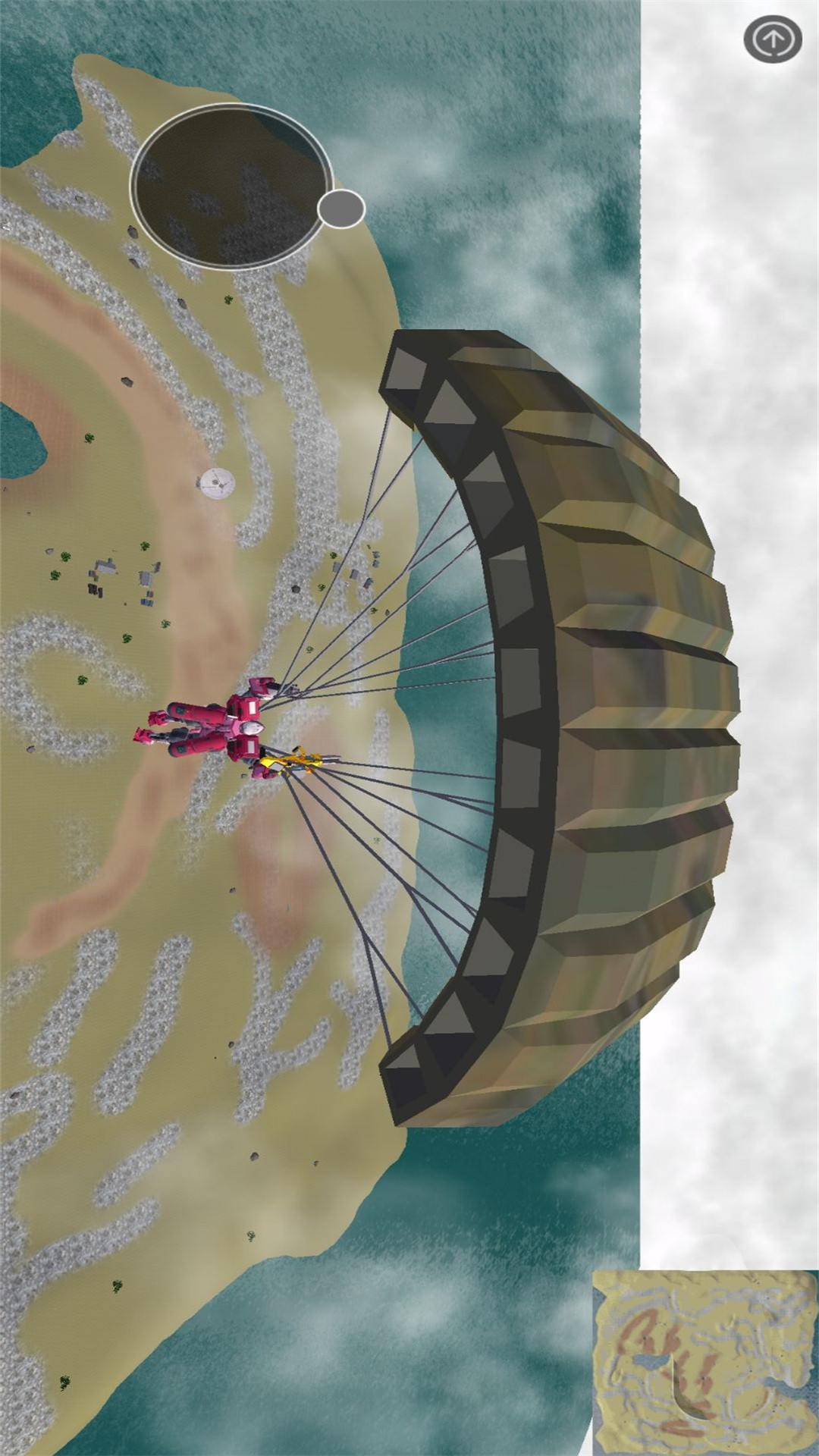Tap the up-arrow button in the corner
Screen dimensions: 819x1456
773,39
